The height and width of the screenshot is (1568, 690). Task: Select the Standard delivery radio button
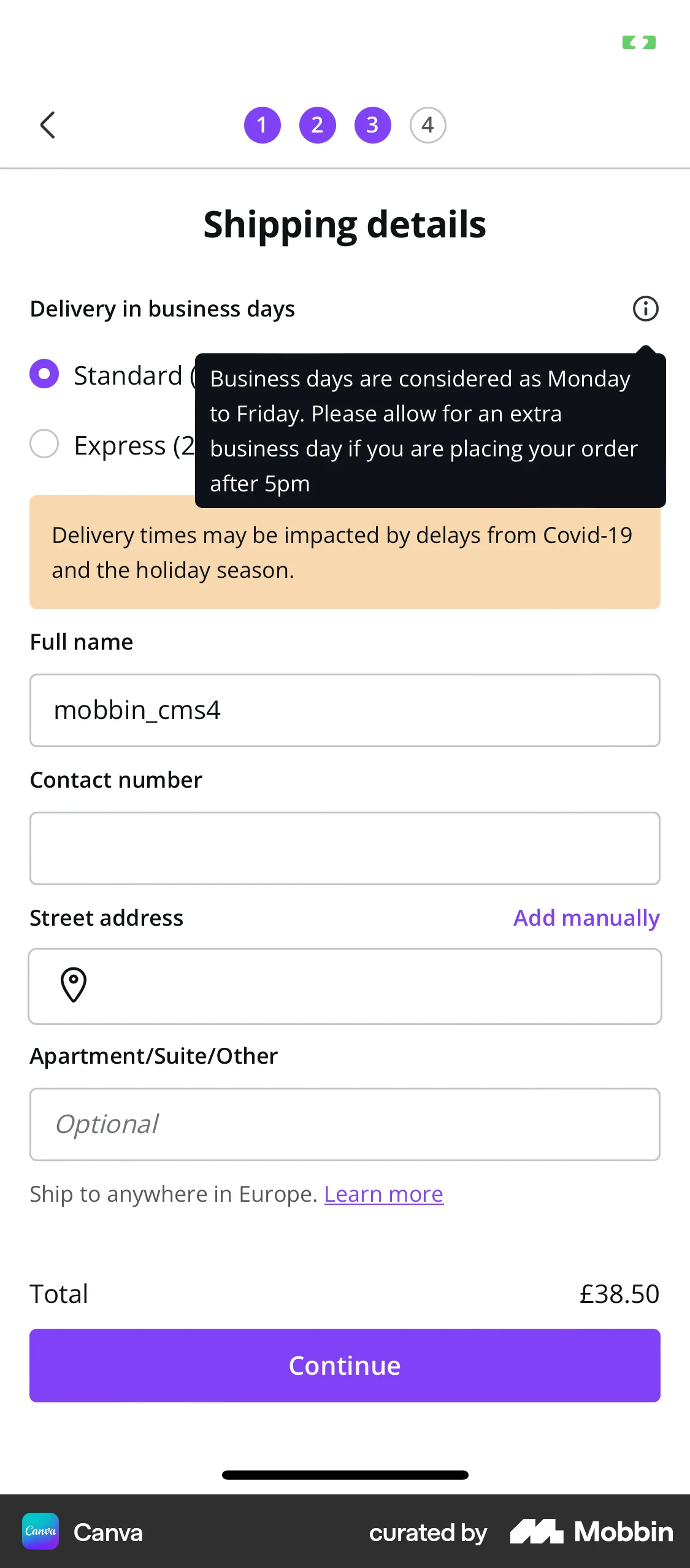pyautogui.click(x=44, y=374)
